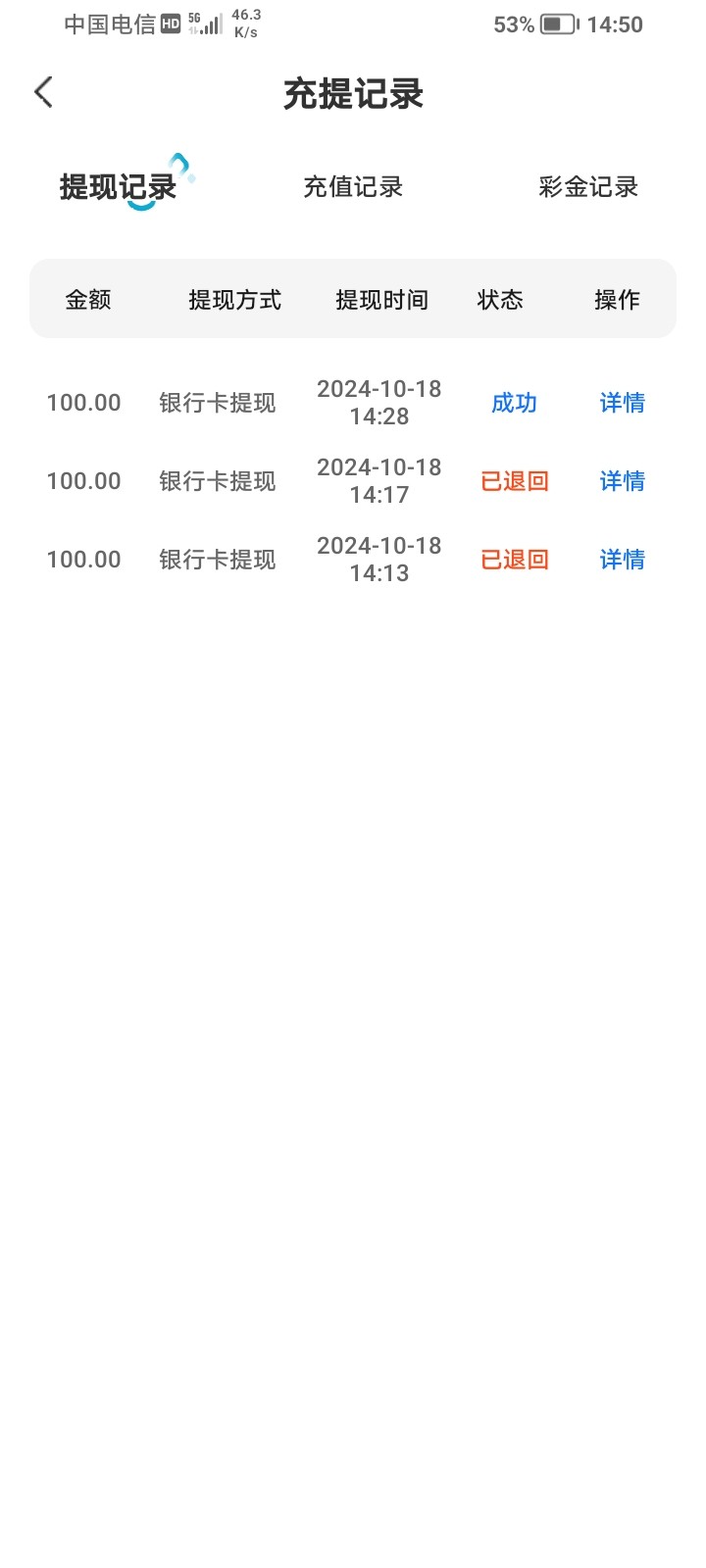This screenshot has height=1568, width=706.
Task: Switch to the 充值记录 tab
Action: 354,187
